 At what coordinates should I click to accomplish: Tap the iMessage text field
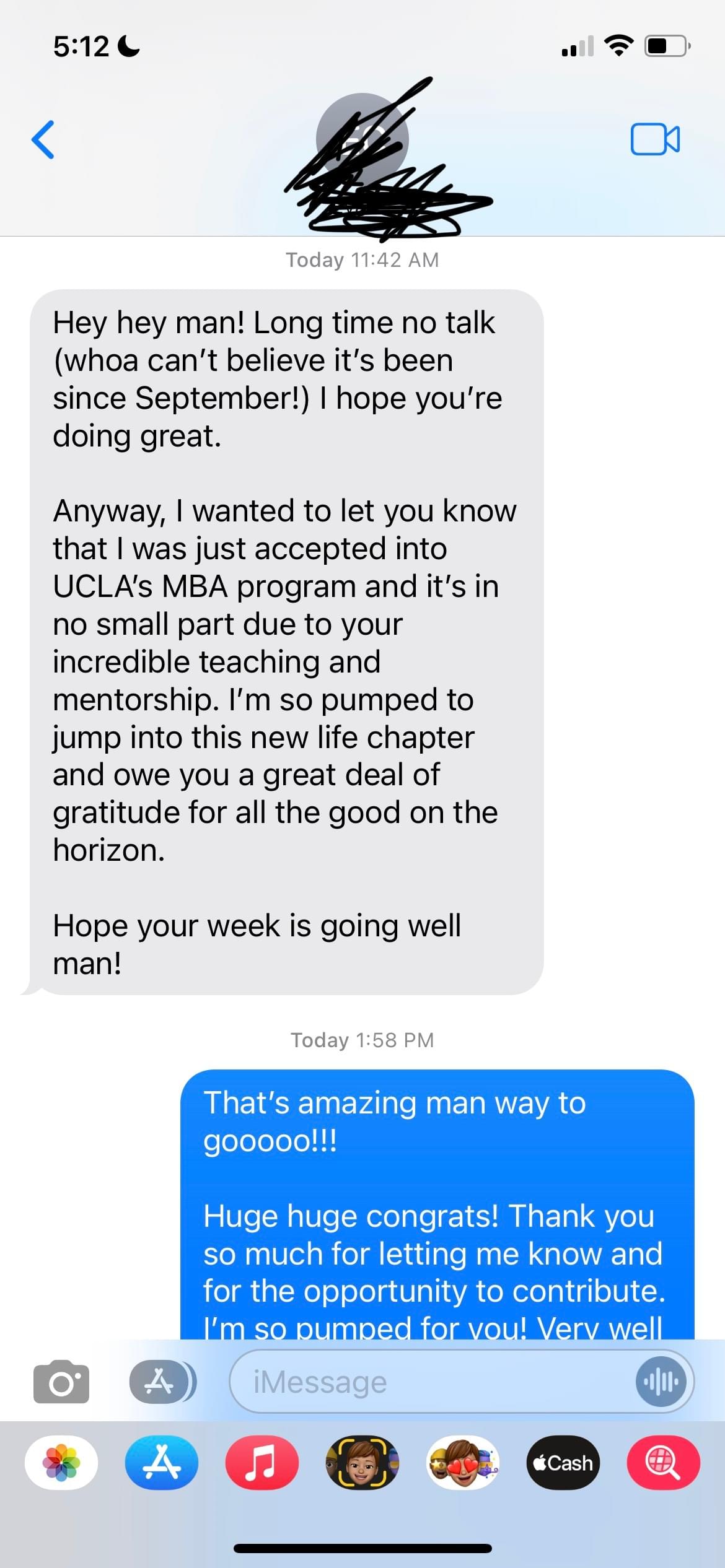pyautogui.click(x=428, y=1382)
